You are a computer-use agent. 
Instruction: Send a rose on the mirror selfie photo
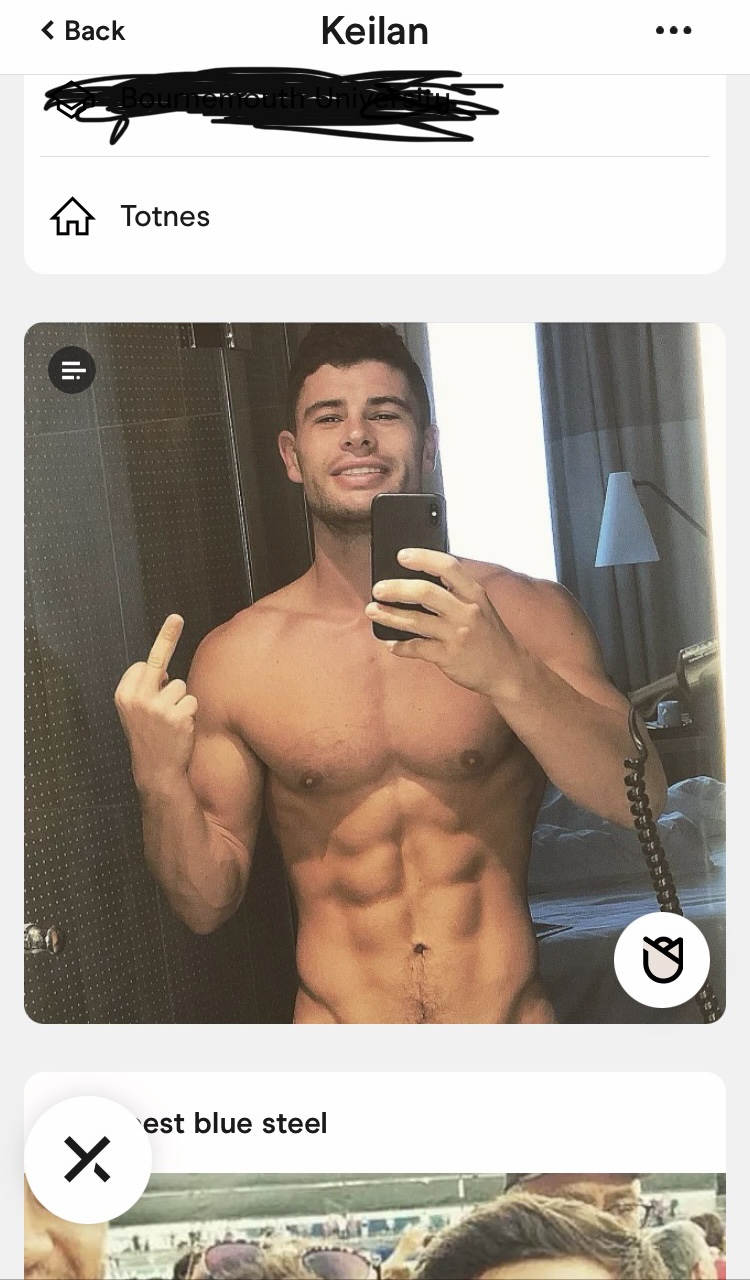662,960
